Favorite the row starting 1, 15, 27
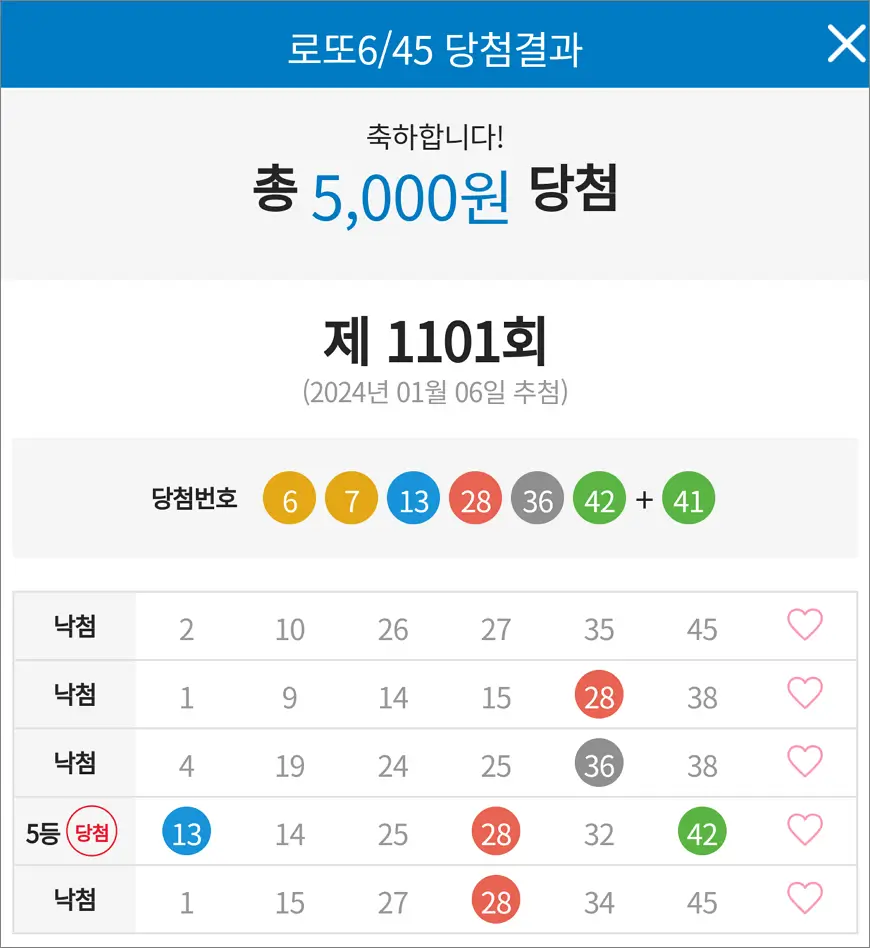Viewport: 870px width, 948px height. (805, 899)
